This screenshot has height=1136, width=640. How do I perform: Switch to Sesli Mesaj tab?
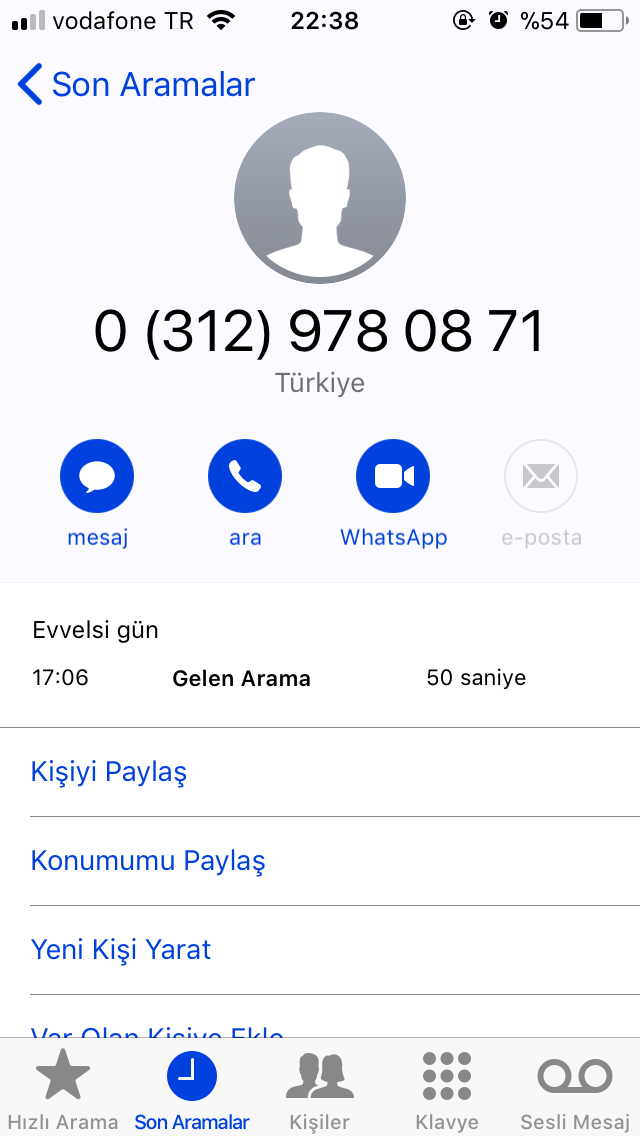[575, 1089]
